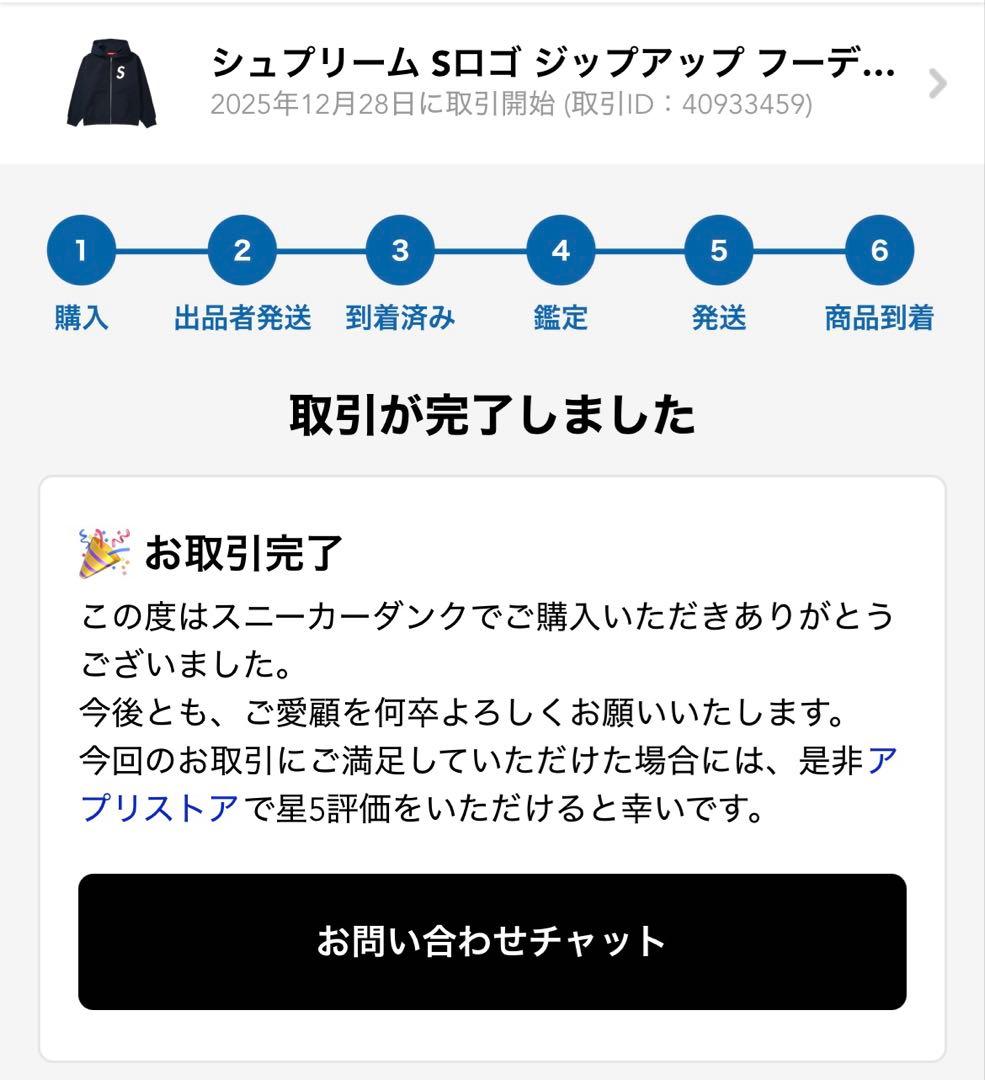This screenshot has height=1080, width=985.
Task: Click the 鑑定 step label
Action: pyautogui.click(x=559, y=318)
